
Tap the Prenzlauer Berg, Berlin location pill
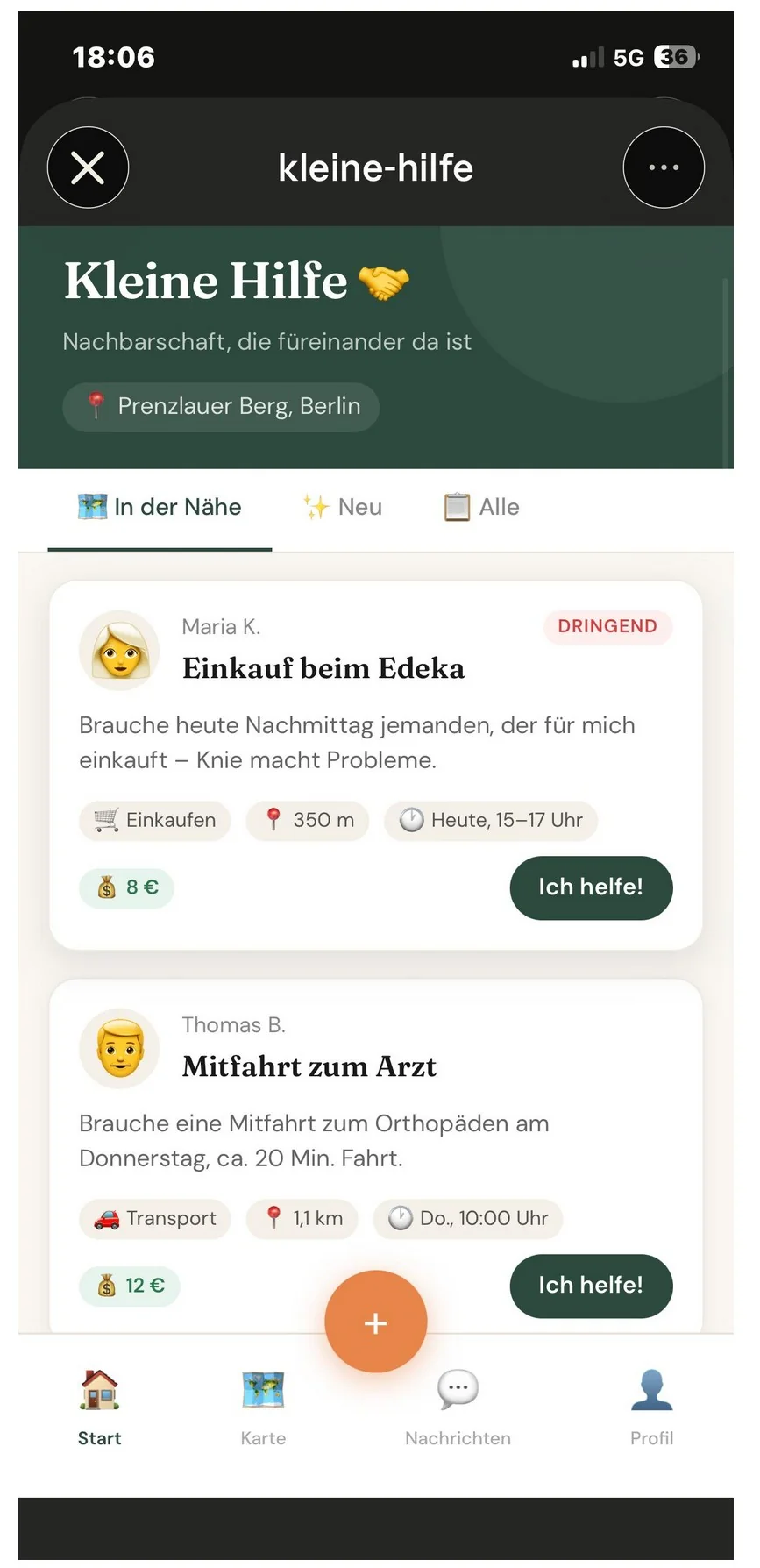coord(220,406)
